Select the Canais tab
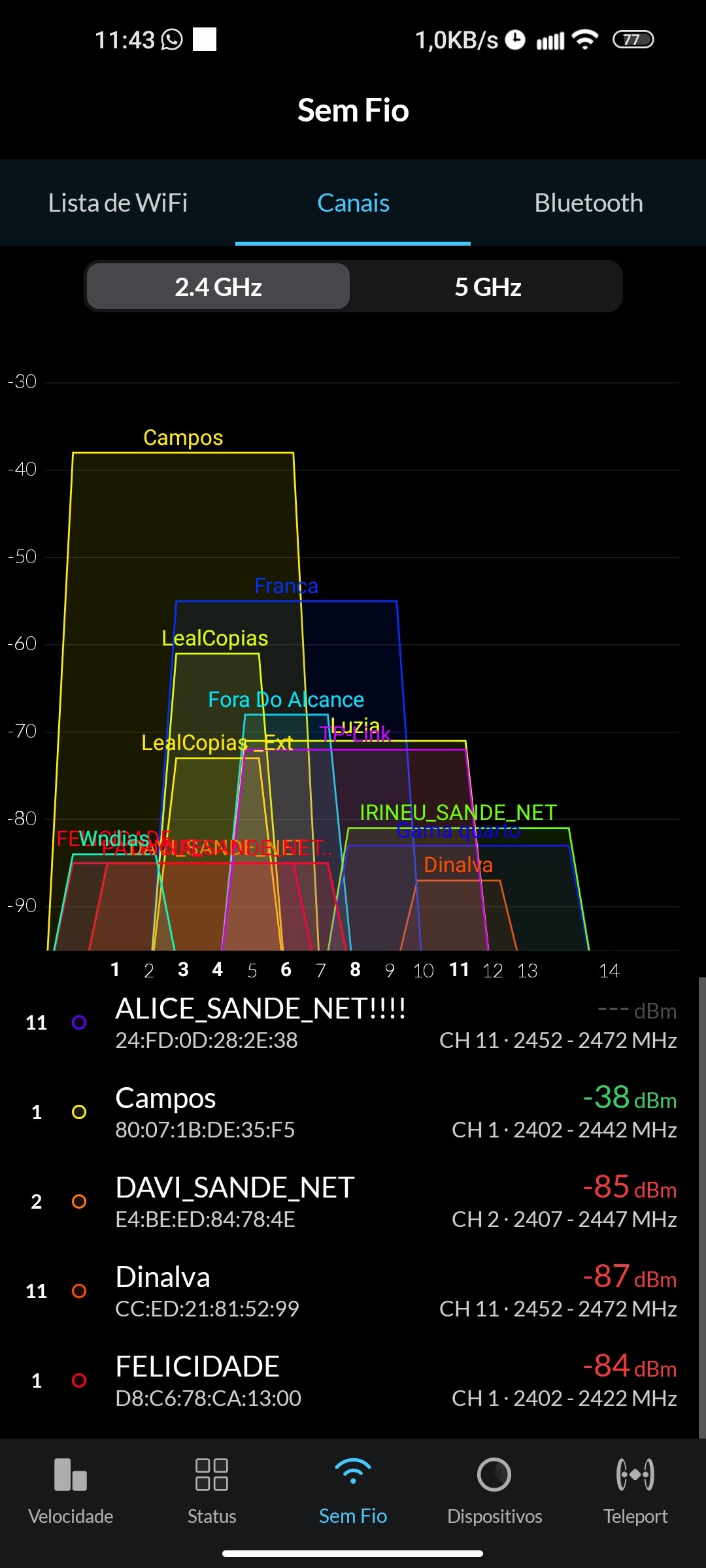706x1568 pixels. [353, 203]
